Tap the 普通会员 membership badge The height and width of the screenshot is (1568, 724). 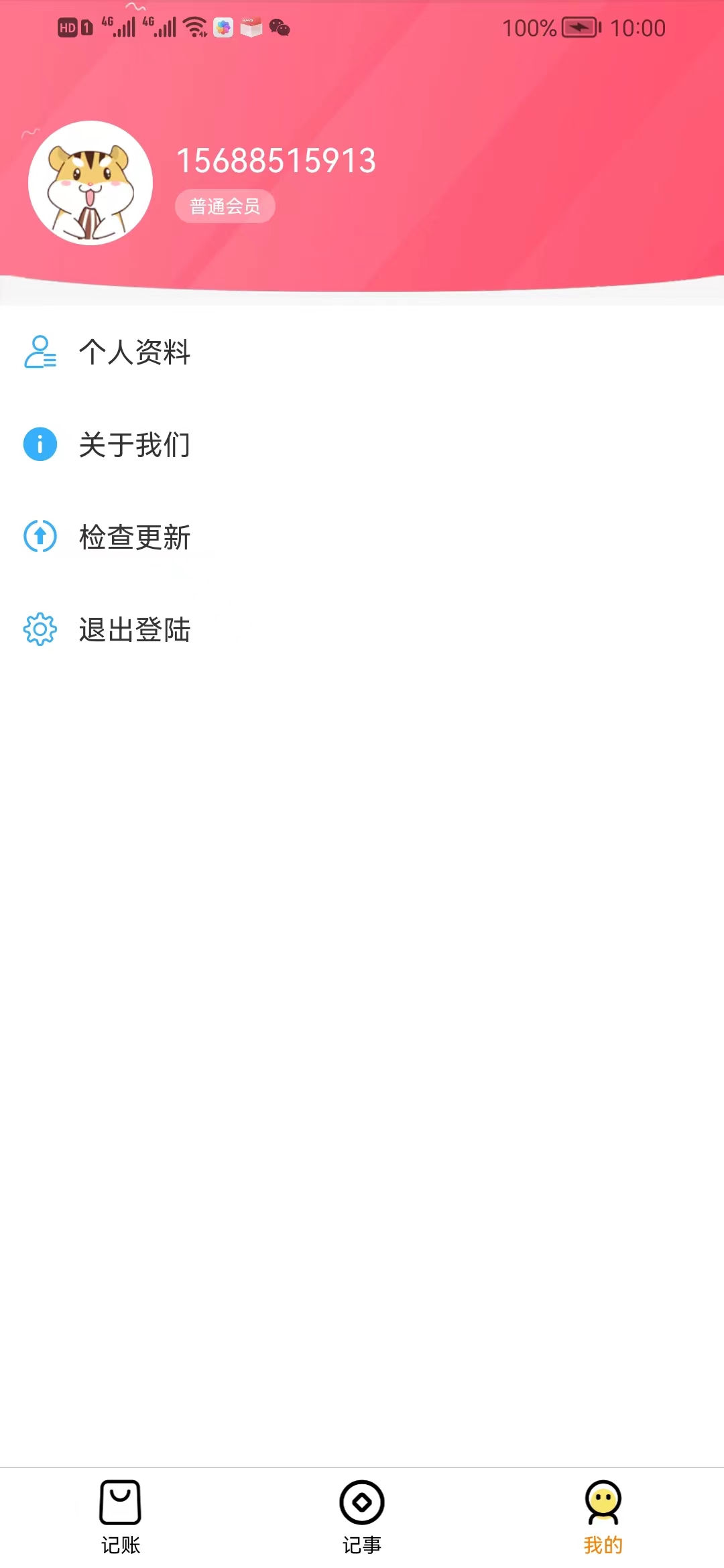225,205
